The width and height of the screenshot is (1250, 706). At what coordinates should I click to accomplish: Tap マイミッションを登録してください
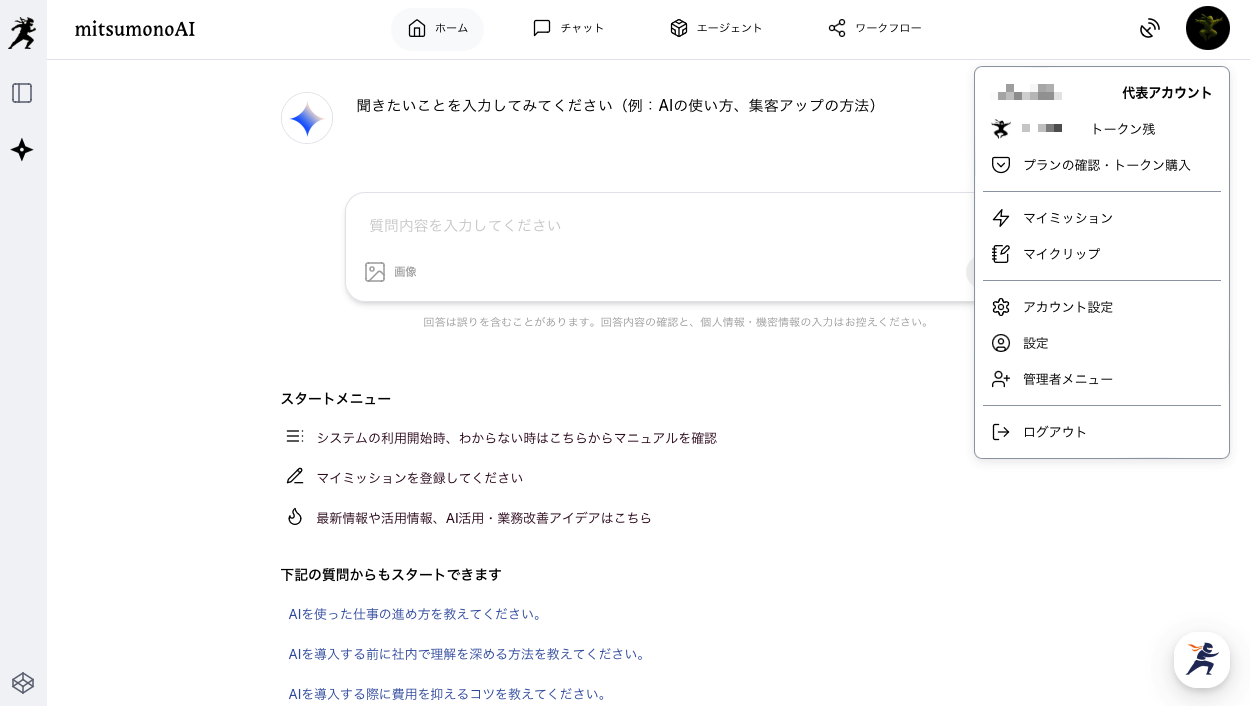[x=419, y=478]
